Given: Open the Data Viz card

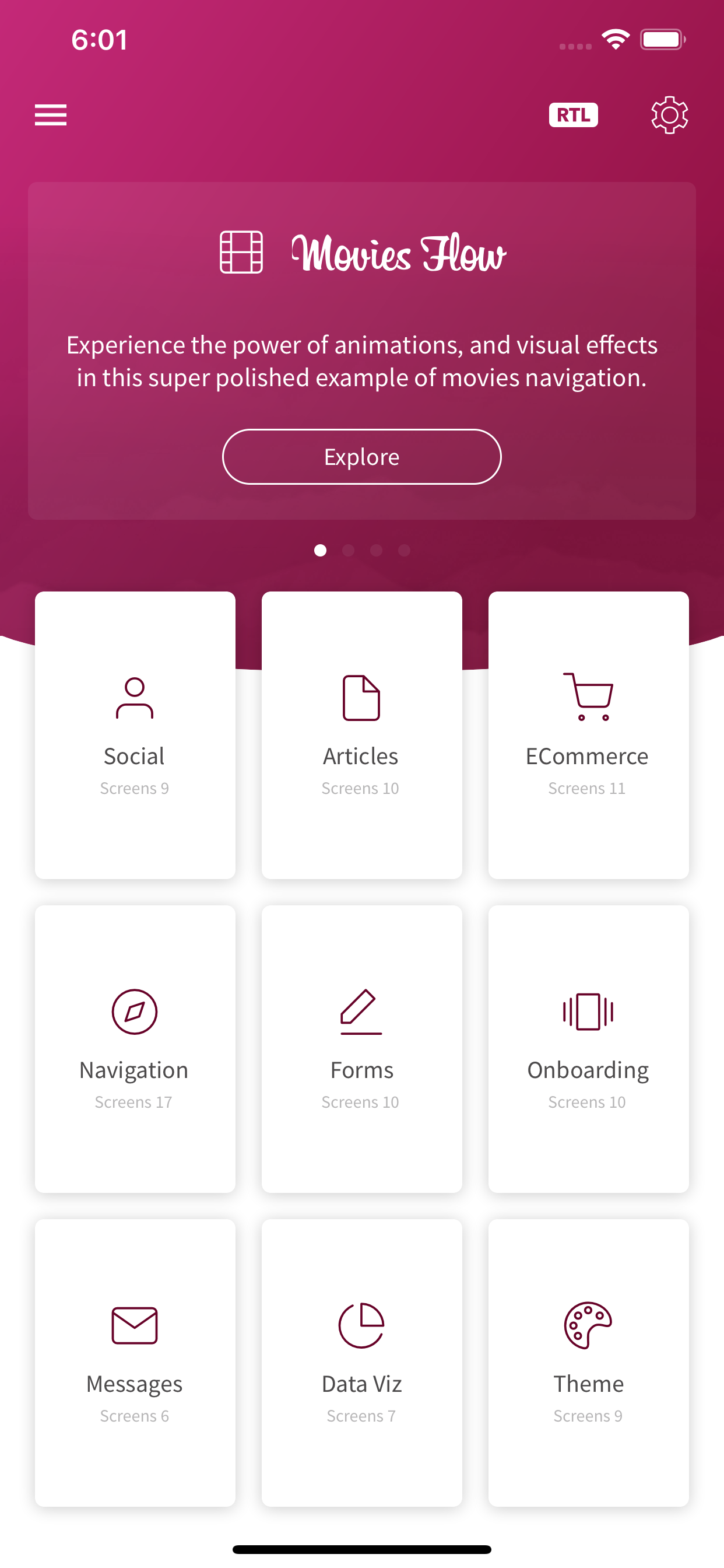Looking at the screenshot, I should [361, 1362].
